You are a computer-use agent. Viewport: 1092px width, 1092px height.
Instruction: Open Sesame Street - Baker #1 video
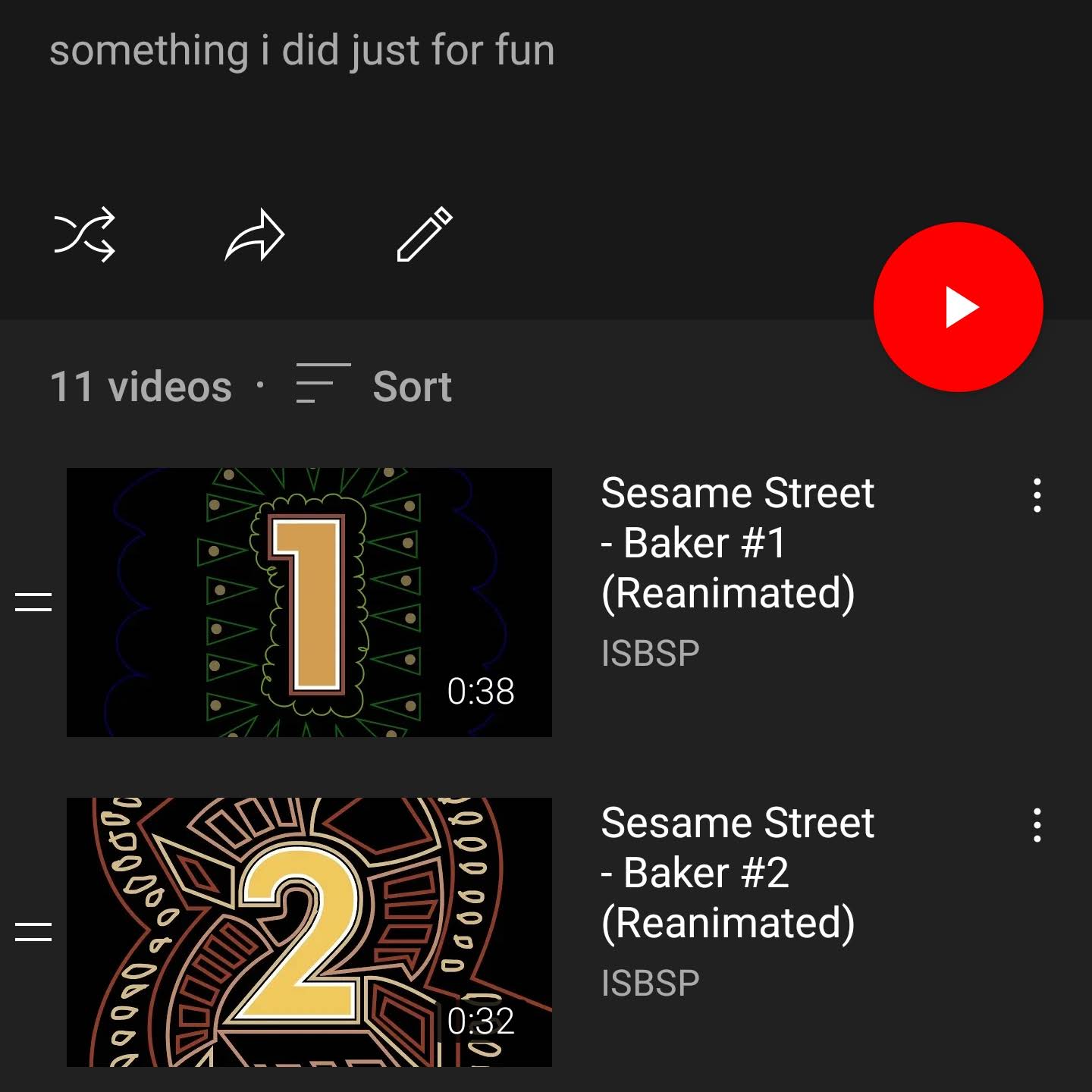(x=309, y=602)
